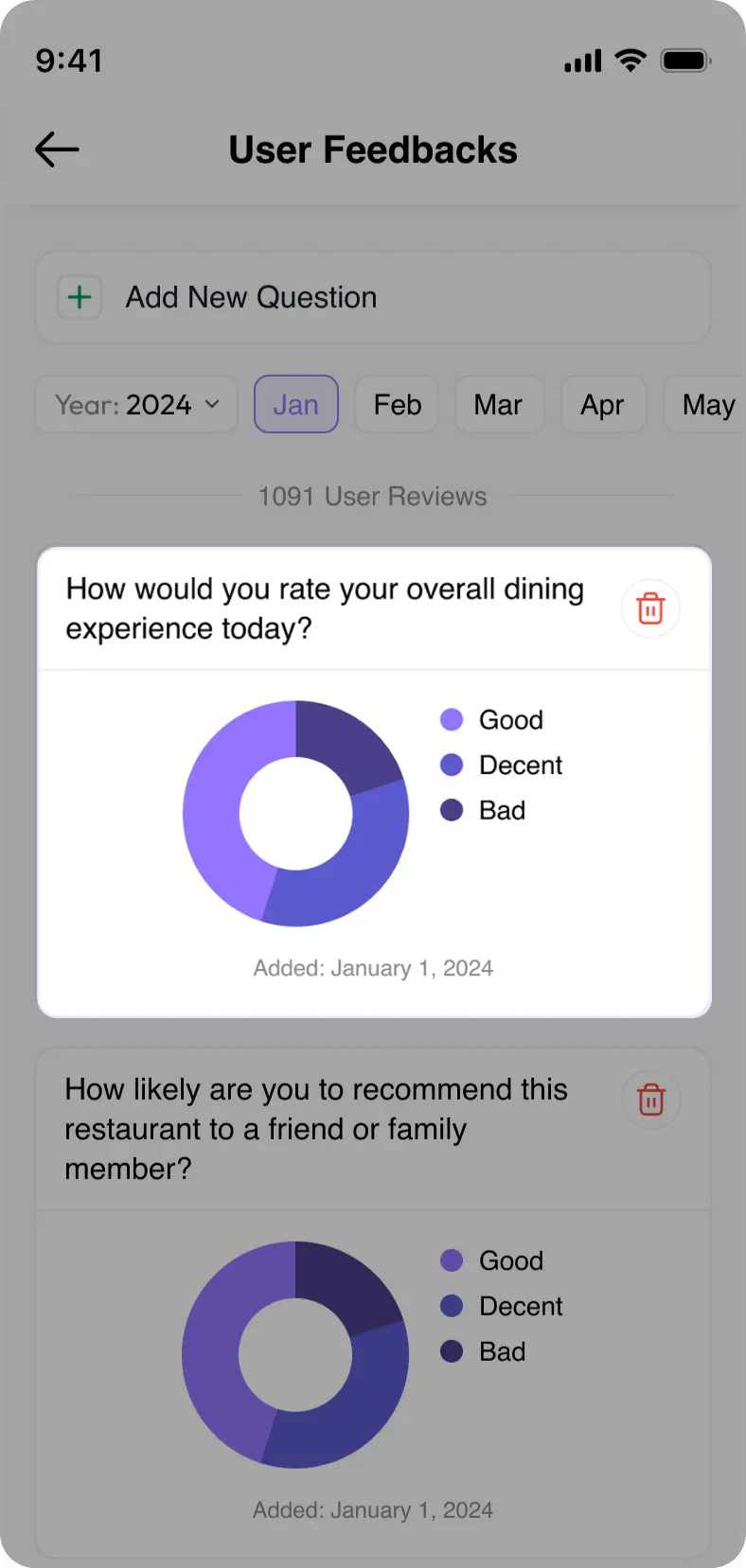746x1568 pixels.
Task: Go back using the arrow icon
Action: tap(57, 150)
